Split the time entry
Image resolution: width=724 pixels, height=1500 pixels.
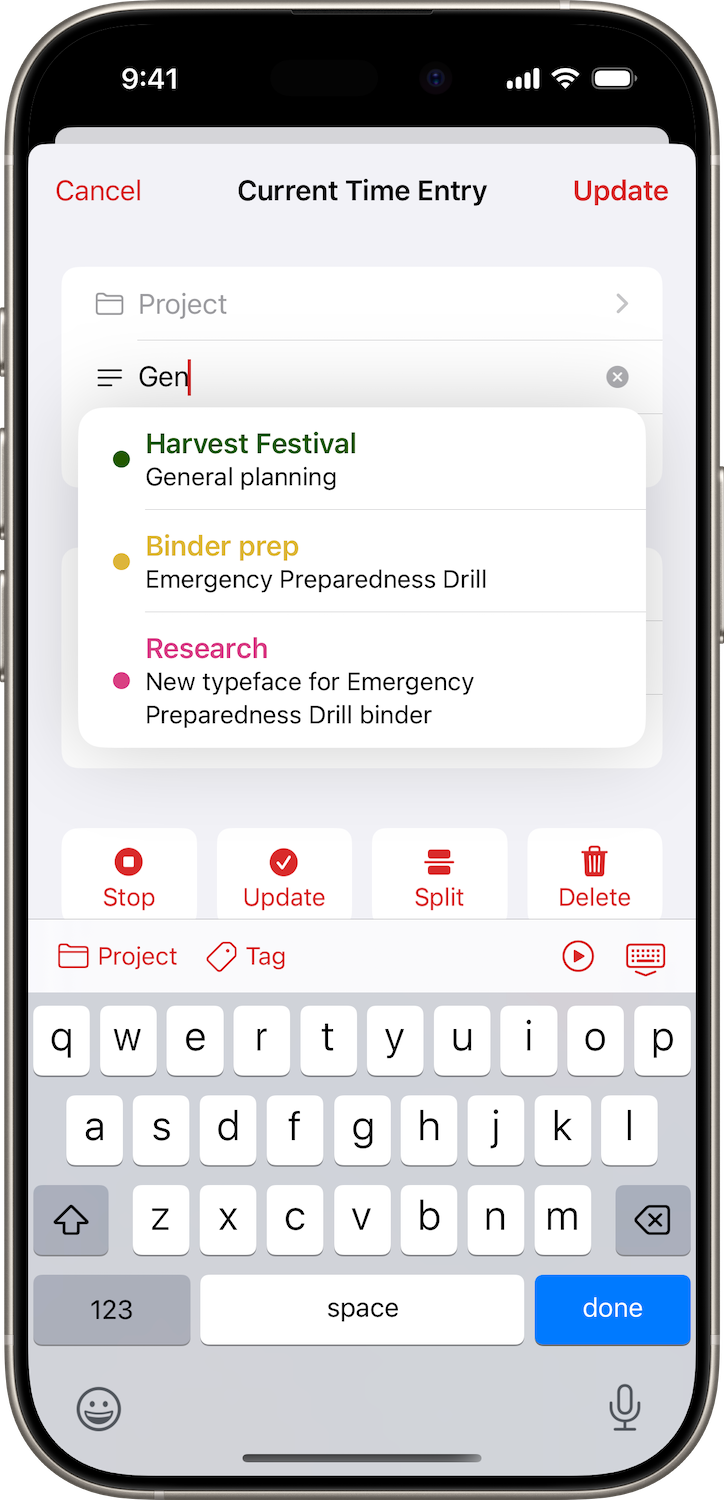coord(439,877)
